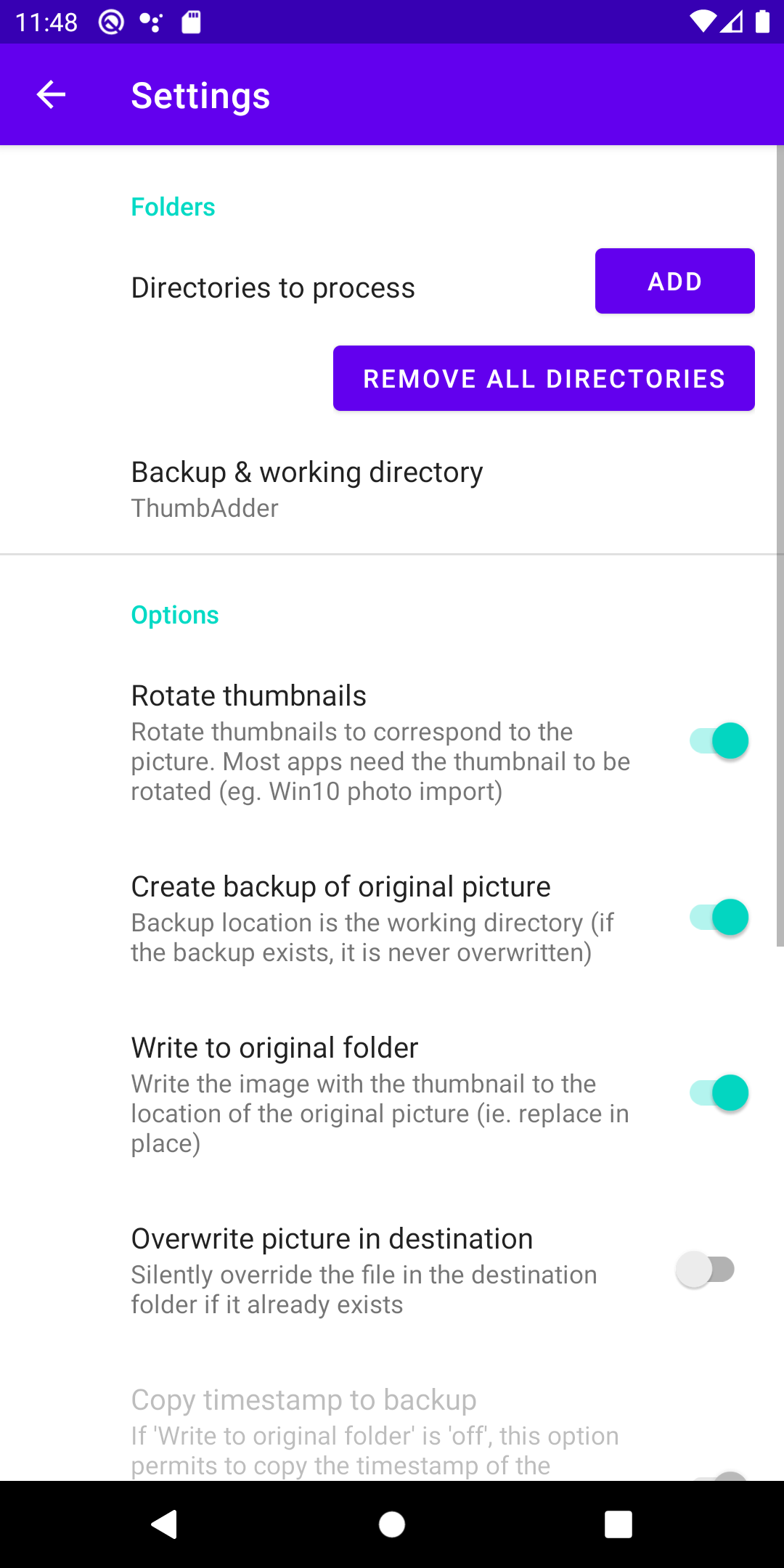Tap the system home button
The width and height of the screenshot is (784, 1568).
392,1524
